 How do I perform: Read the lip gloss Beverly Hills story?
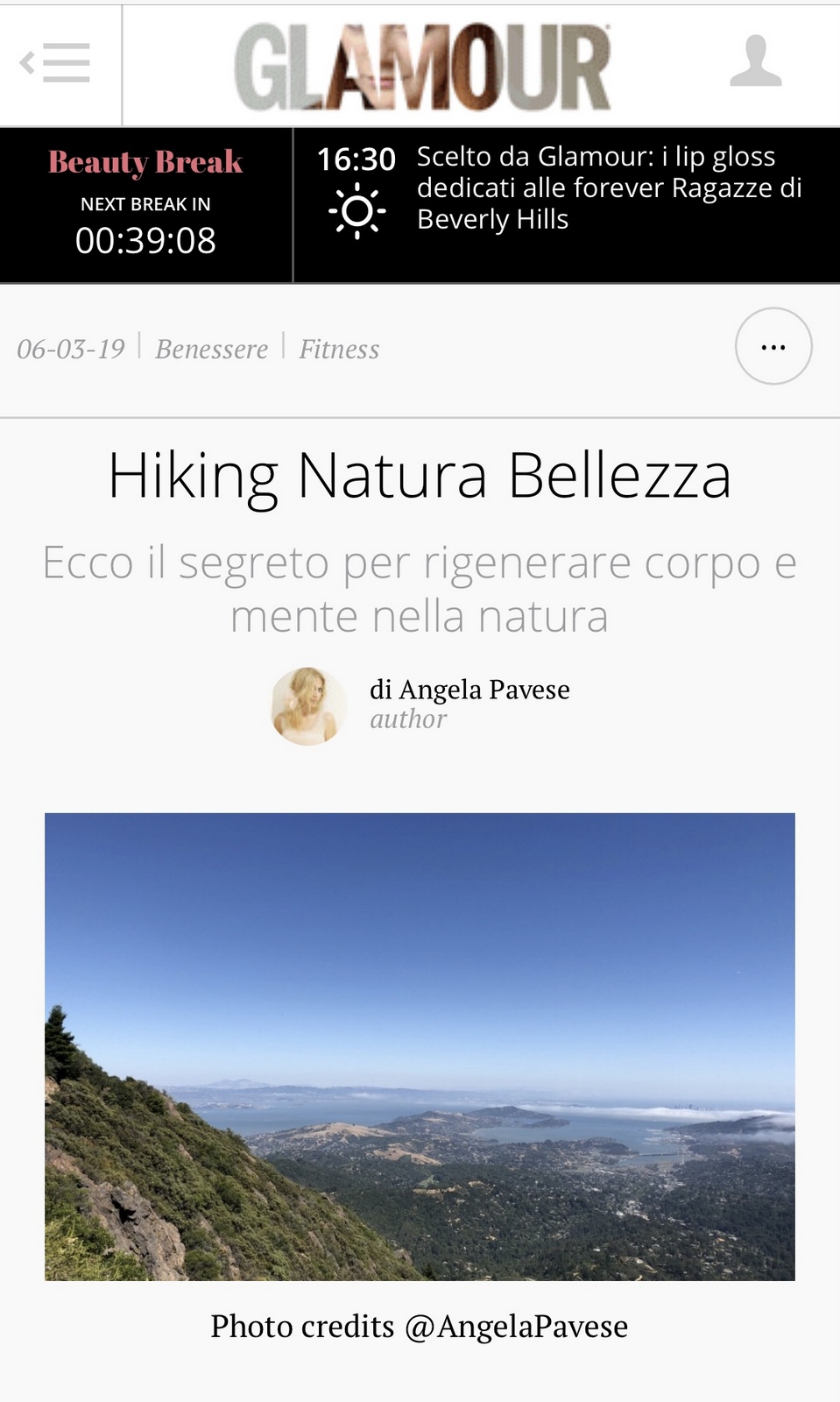click(x=609, y=188)
